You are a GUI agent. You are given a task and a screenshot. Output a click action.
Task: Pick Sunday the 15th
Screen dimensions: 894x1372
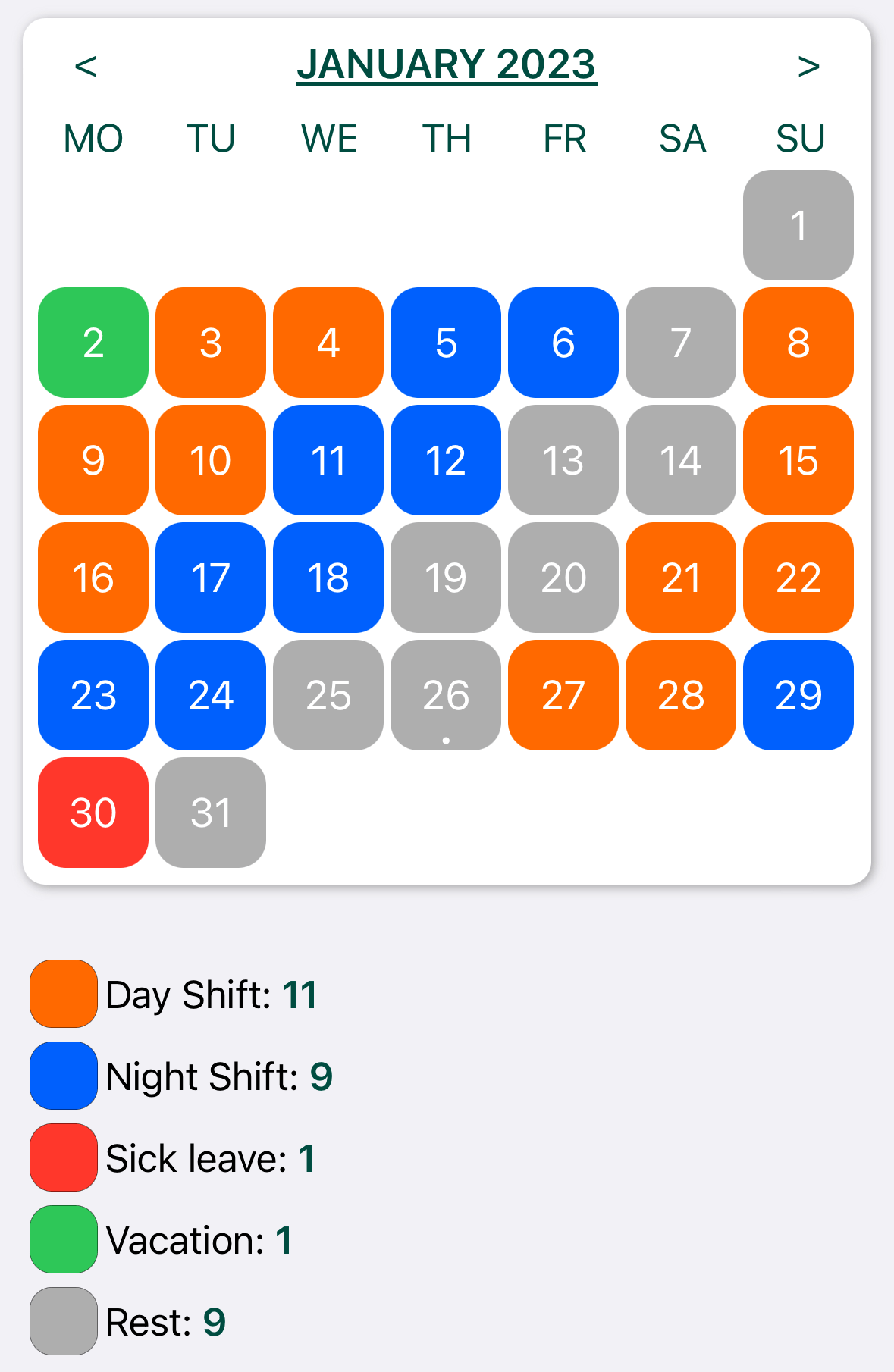798,460
